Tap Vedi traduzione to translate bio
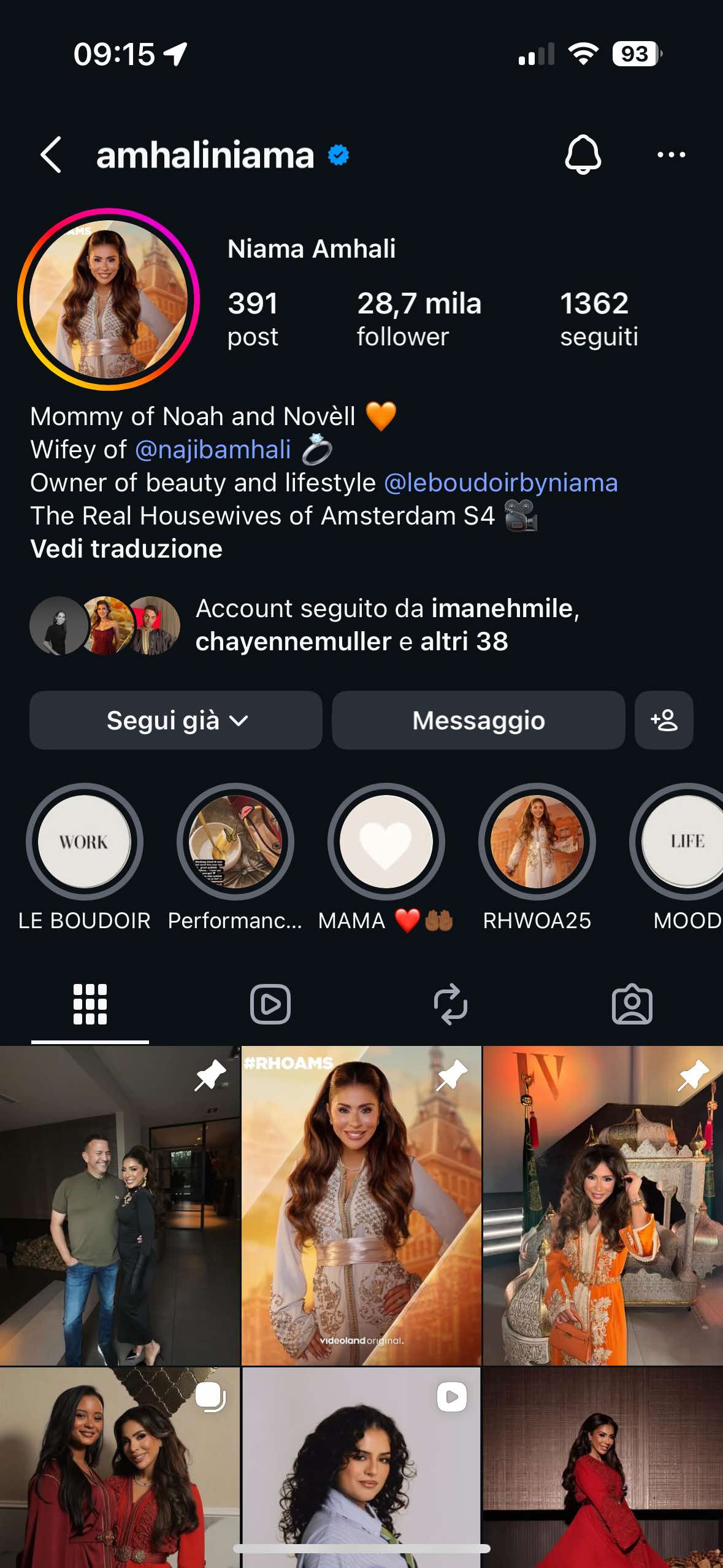Image resolution: width=723 pixels, height=1568 pixels. click(x=126, y=549)
